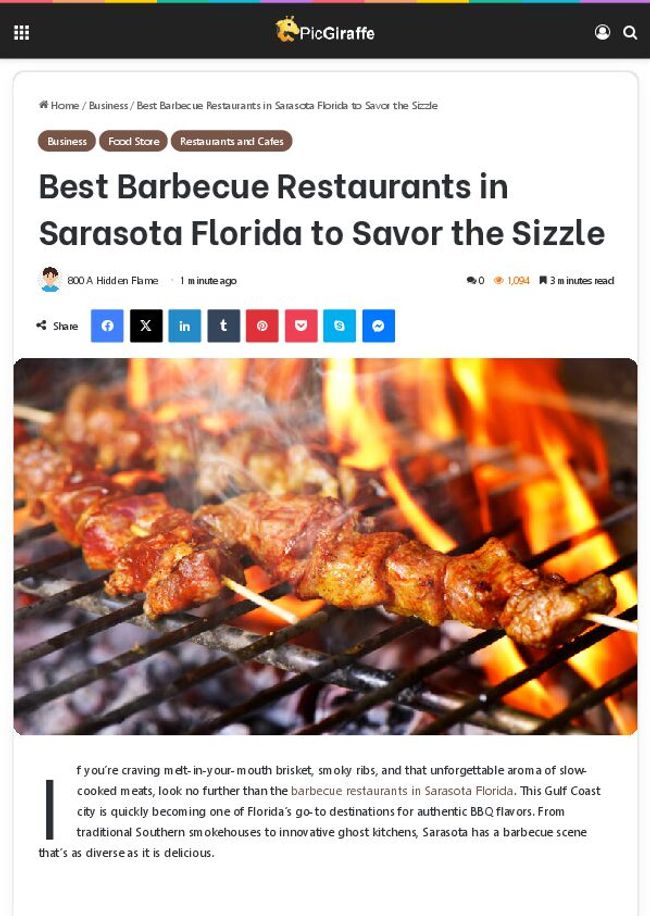Image resolution: width=650 pixels, height=916 pixels.
Task: Save article to Pocket
Action: click(300, 326)
